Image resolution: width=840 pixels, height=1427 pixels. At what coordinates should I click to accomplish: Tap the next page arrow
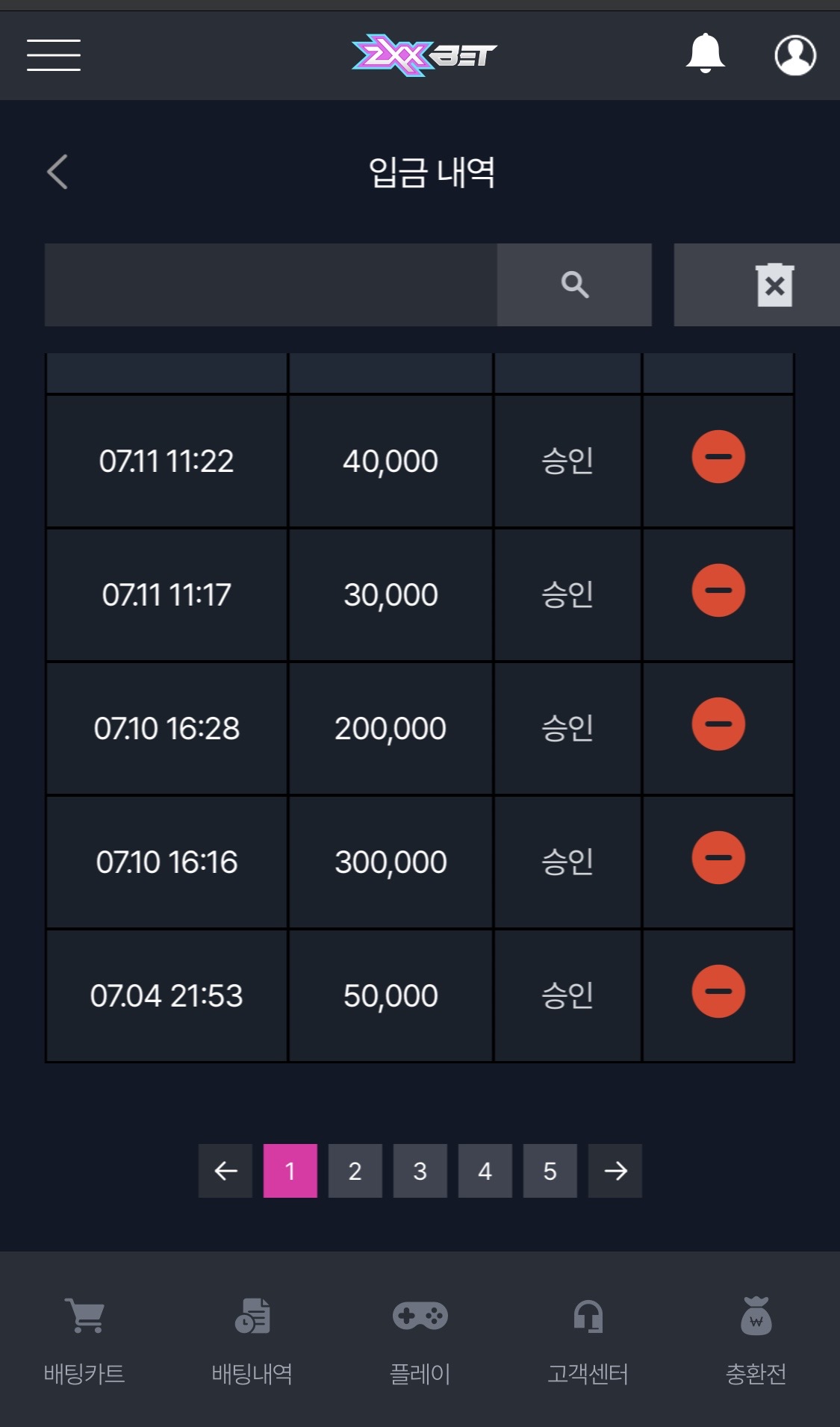click(615, 1171)
